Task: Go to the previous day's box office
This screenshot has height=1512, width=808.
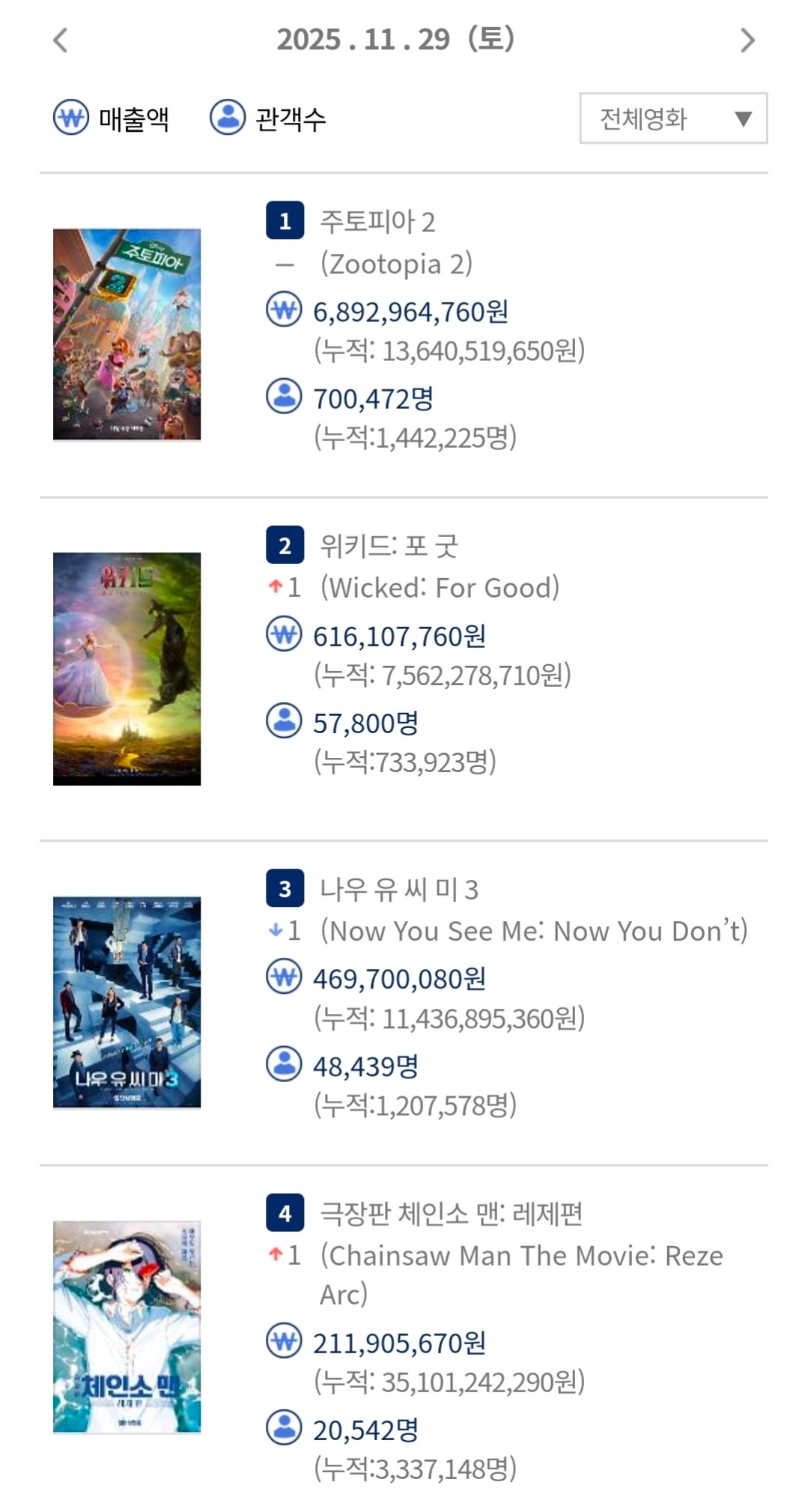Action: (x=61, y=40)
